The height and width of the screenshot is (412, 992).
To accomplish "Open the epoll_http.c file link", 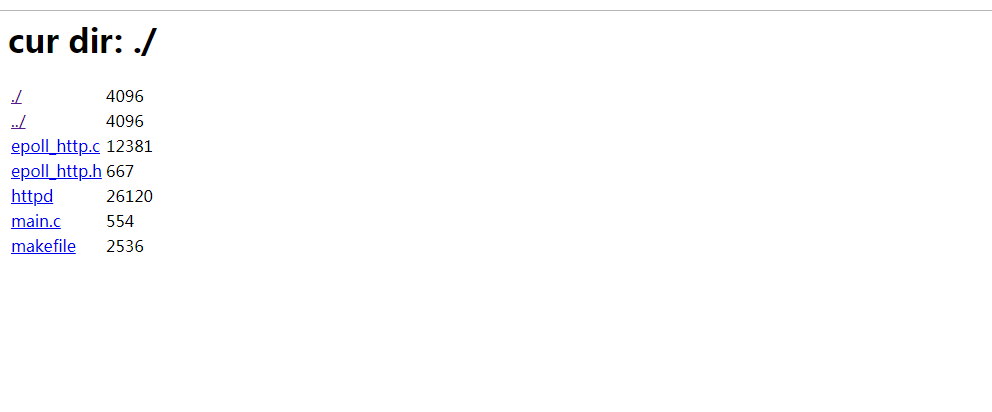I will tap(55, 147).
